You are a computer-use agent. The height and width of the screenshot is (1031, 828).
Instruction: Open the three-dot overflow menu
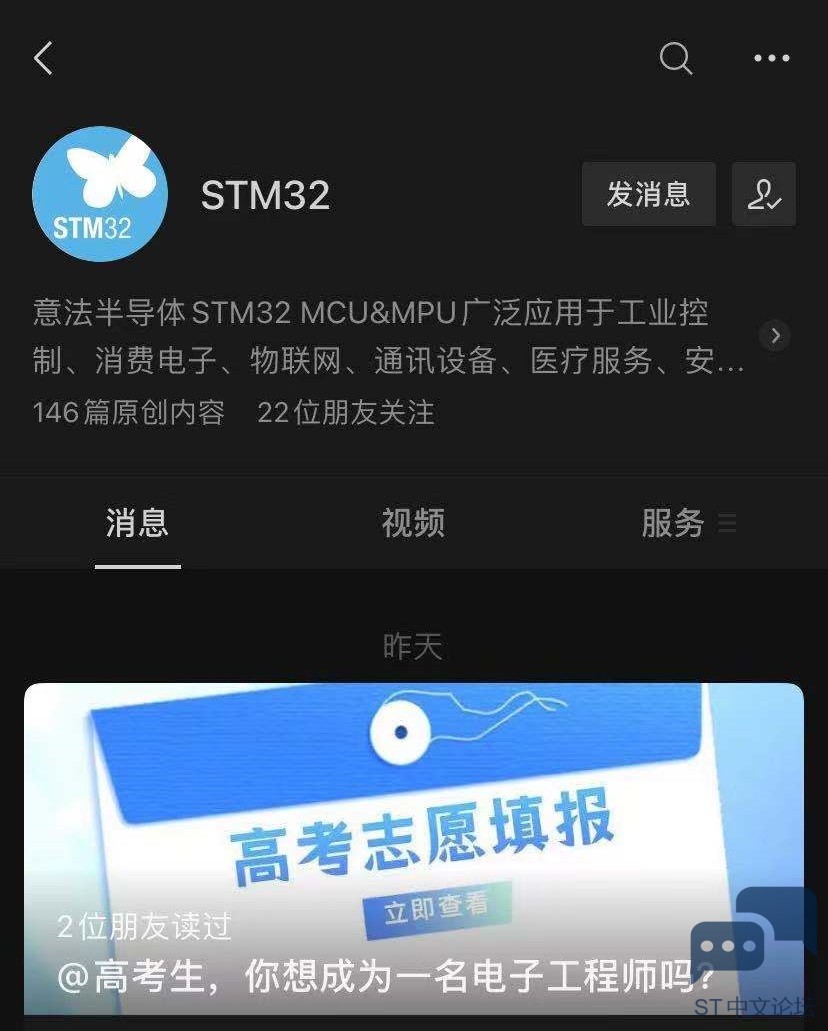(771, 59)
